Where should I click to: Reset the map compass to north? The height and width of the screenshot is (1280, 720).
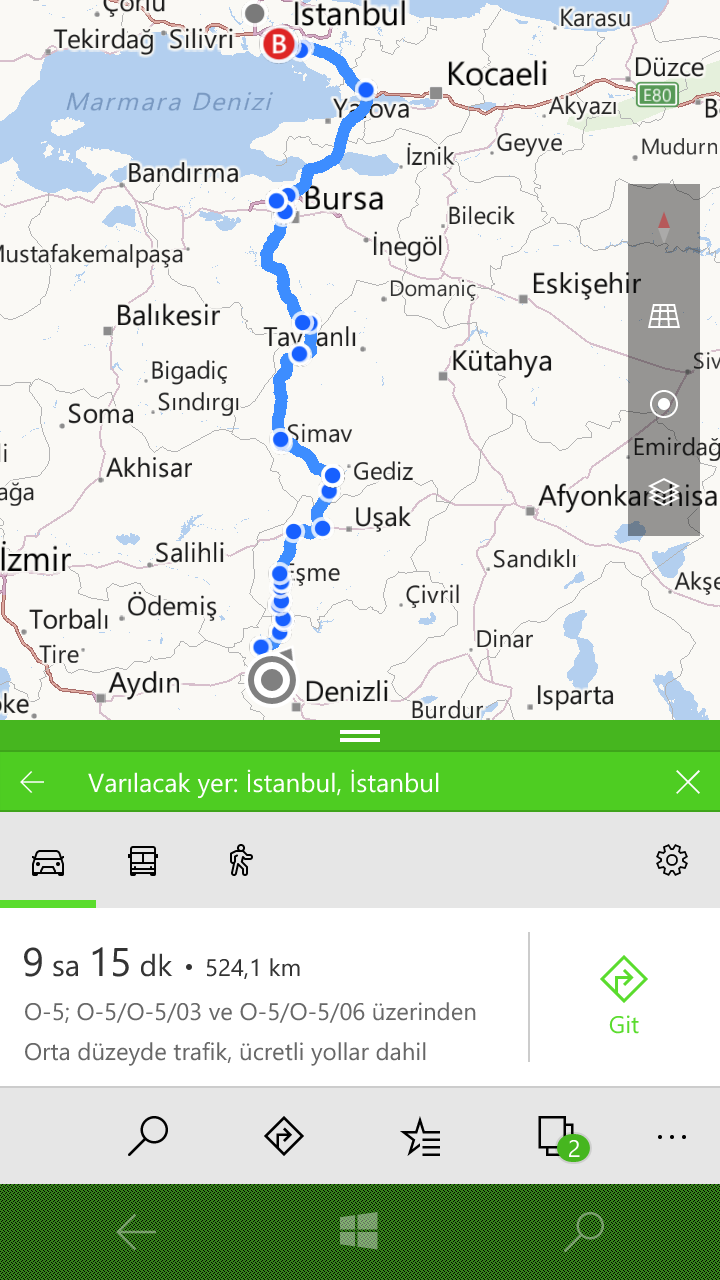point(664,227)
